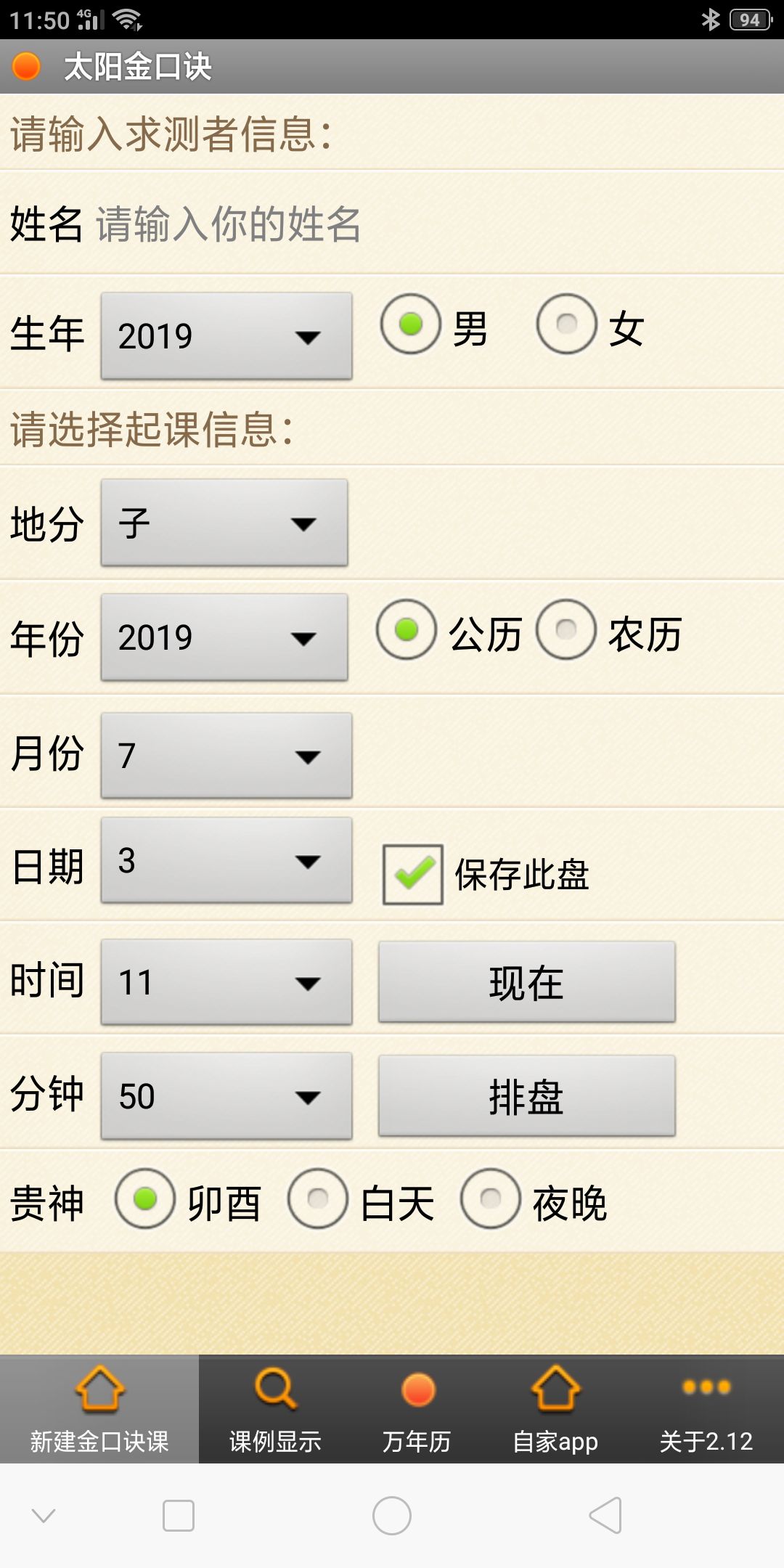Open the 生年 birth year dropdown
Screen dimensions: 784x1568
tap(226, 336)
